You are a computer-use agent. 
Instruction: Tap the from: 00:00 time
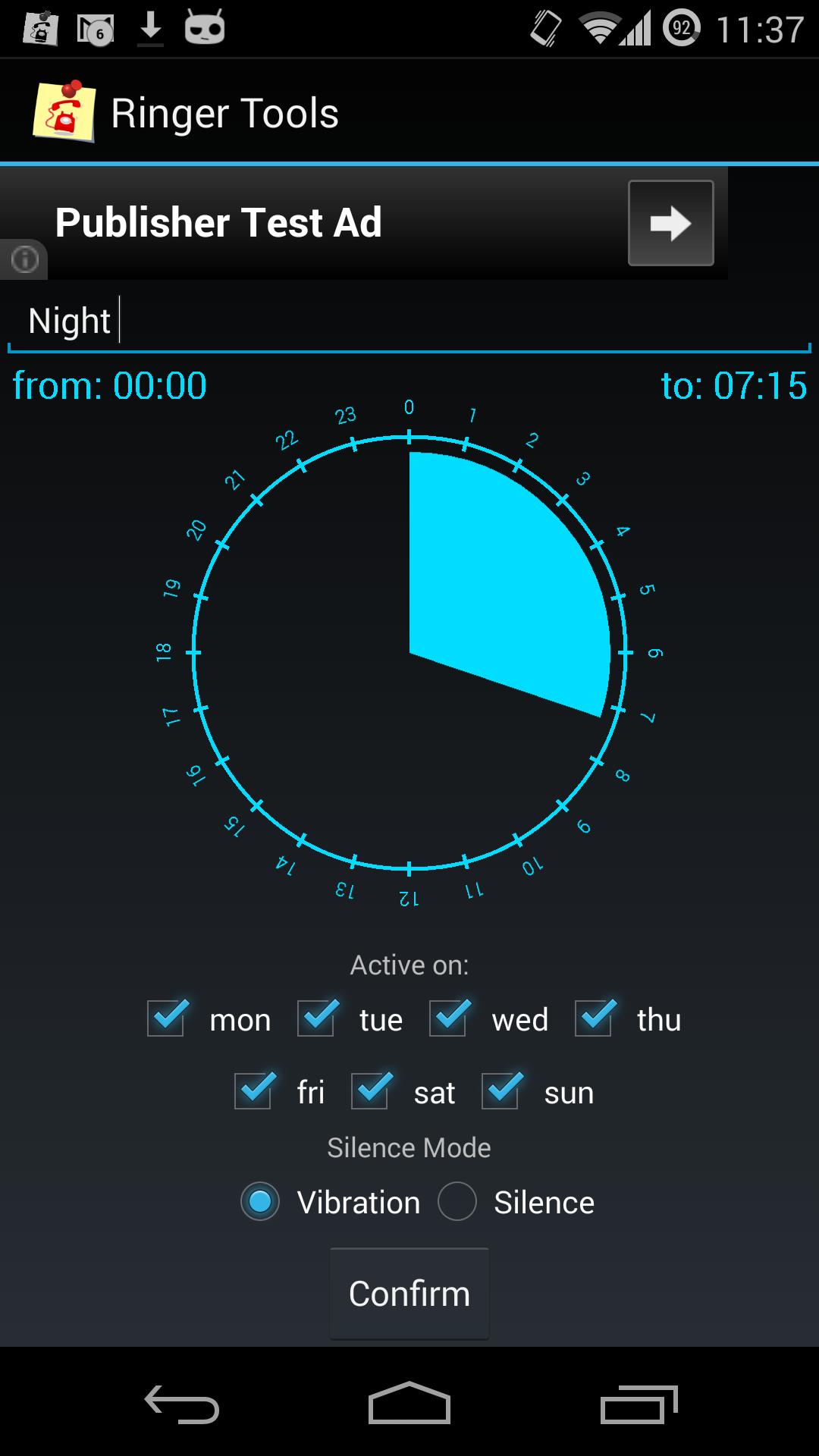click(x=110, y=385)
